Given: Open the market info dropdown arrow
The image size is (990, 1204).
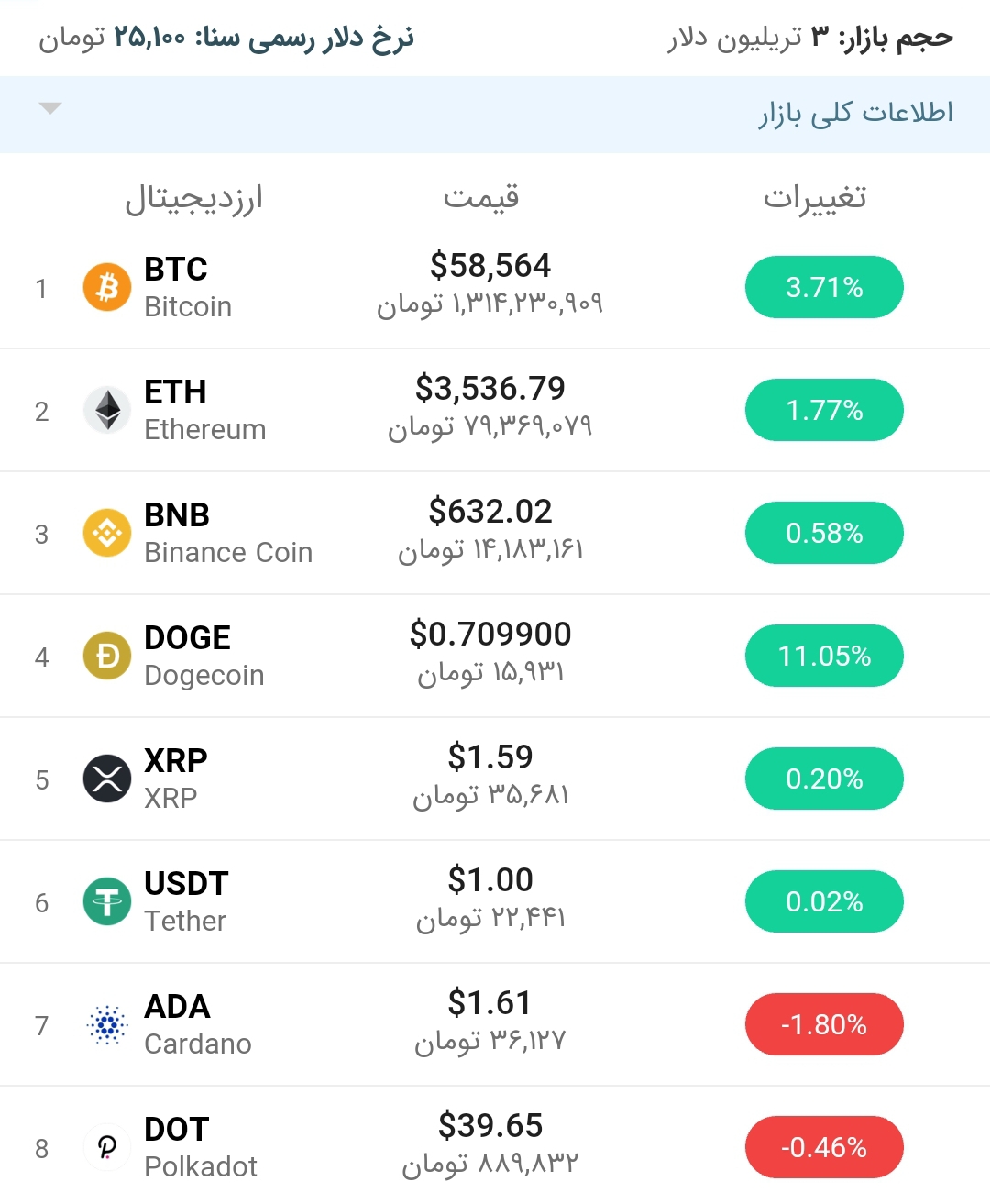Looking at the screenshot, I should pos(50,108).
